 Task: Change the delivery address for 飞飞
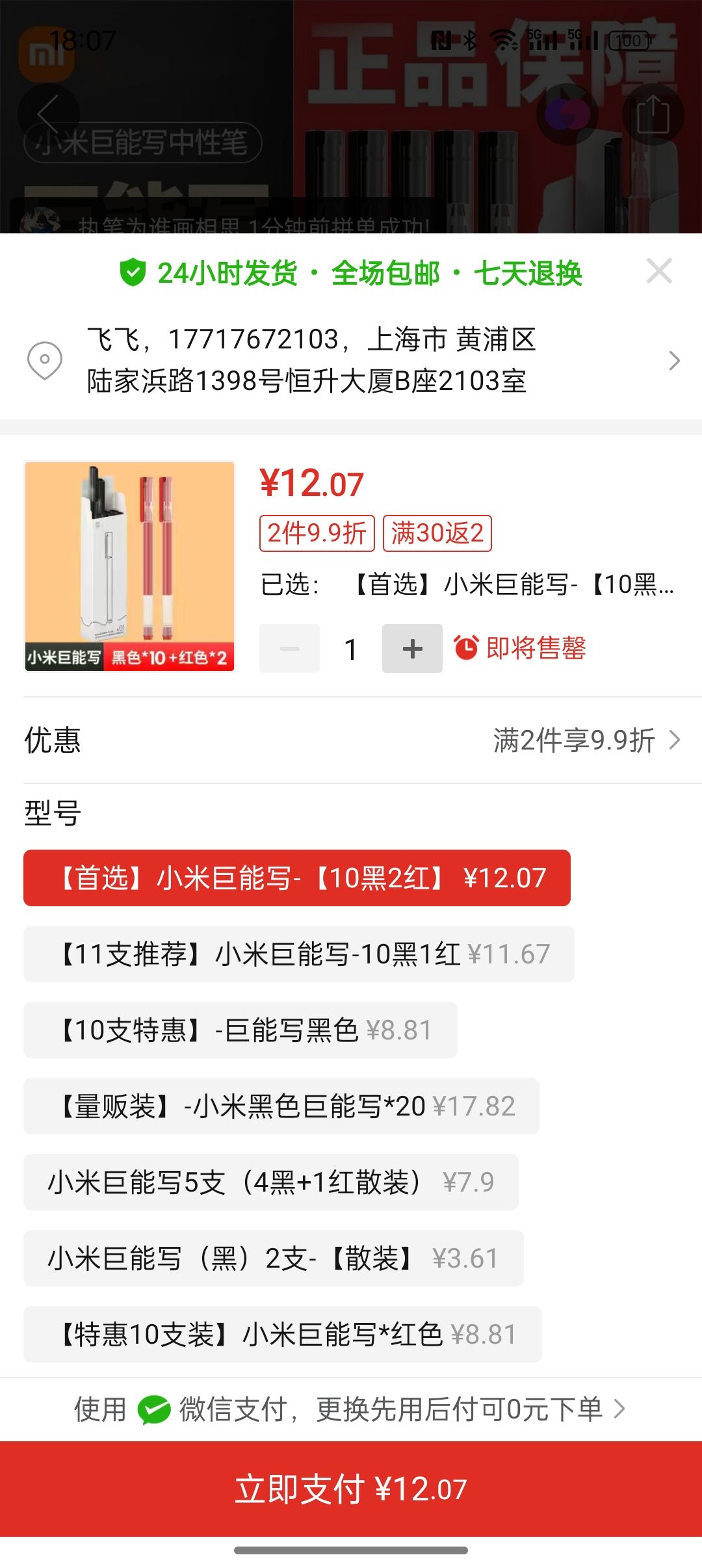pos(351,360)
